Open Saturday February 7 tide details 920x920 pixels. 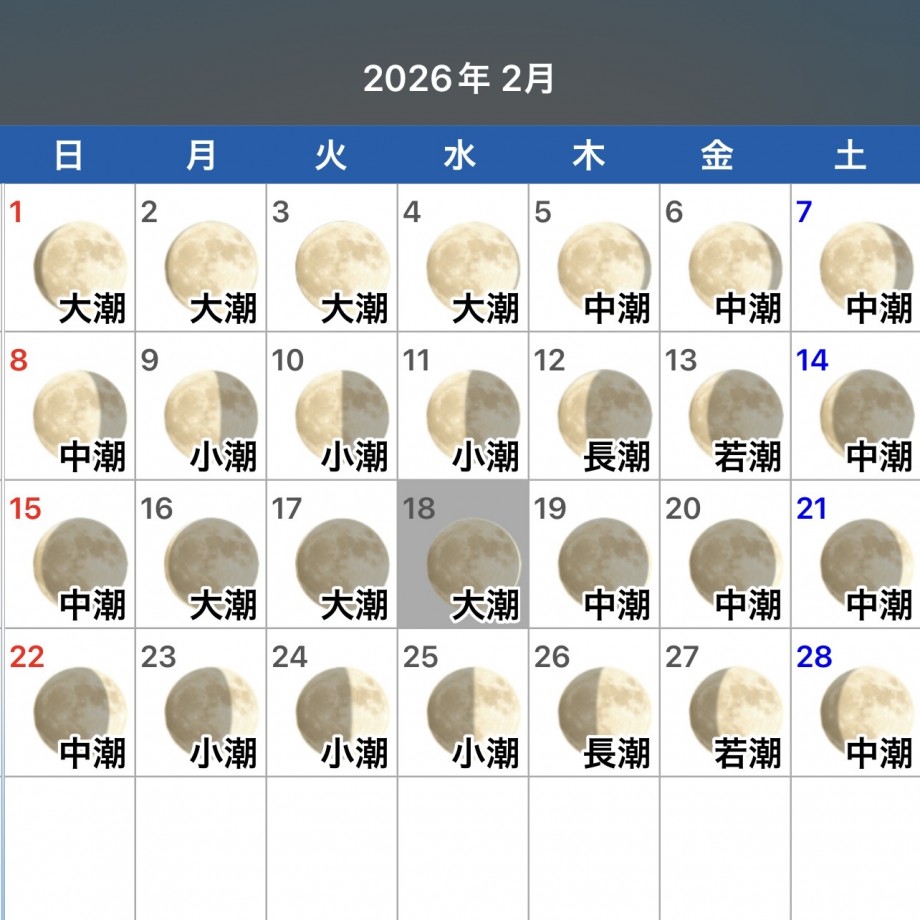pos(856,258)
